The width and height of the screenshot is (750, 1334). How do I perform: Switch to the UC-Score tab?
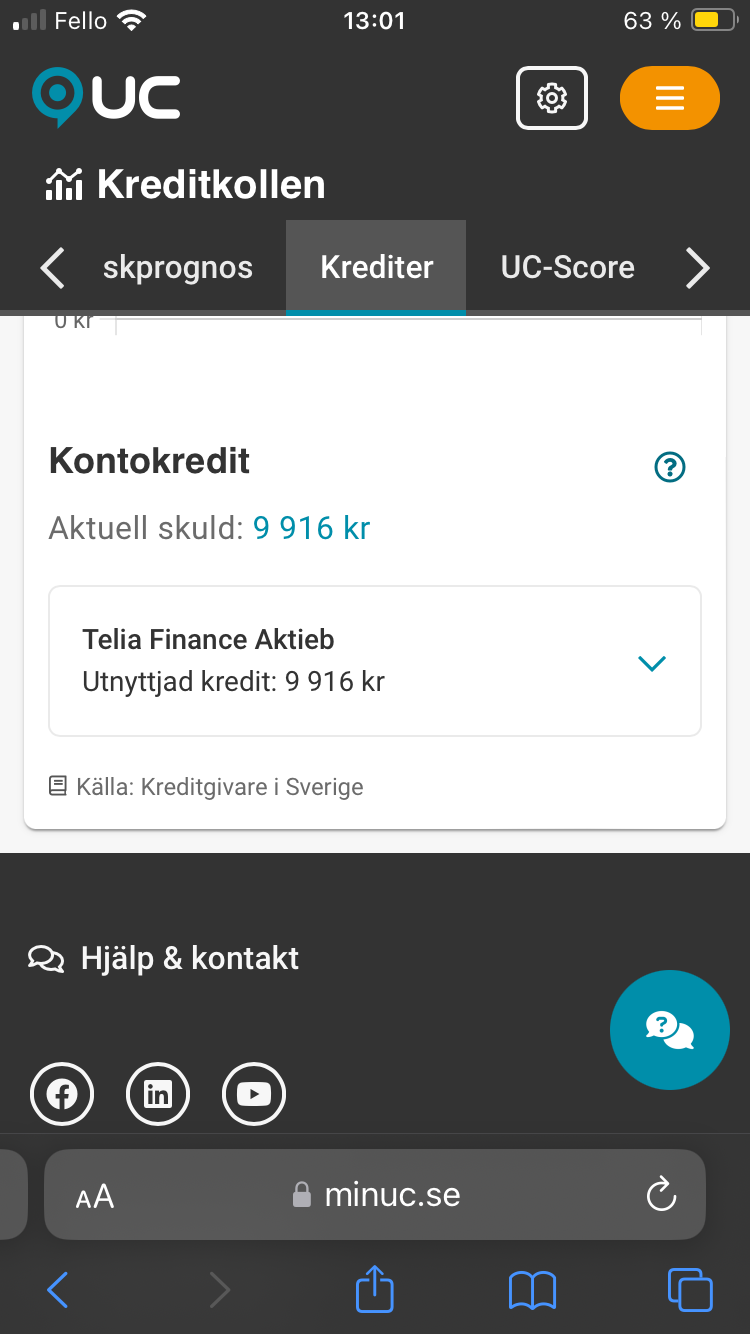(567, 268)
